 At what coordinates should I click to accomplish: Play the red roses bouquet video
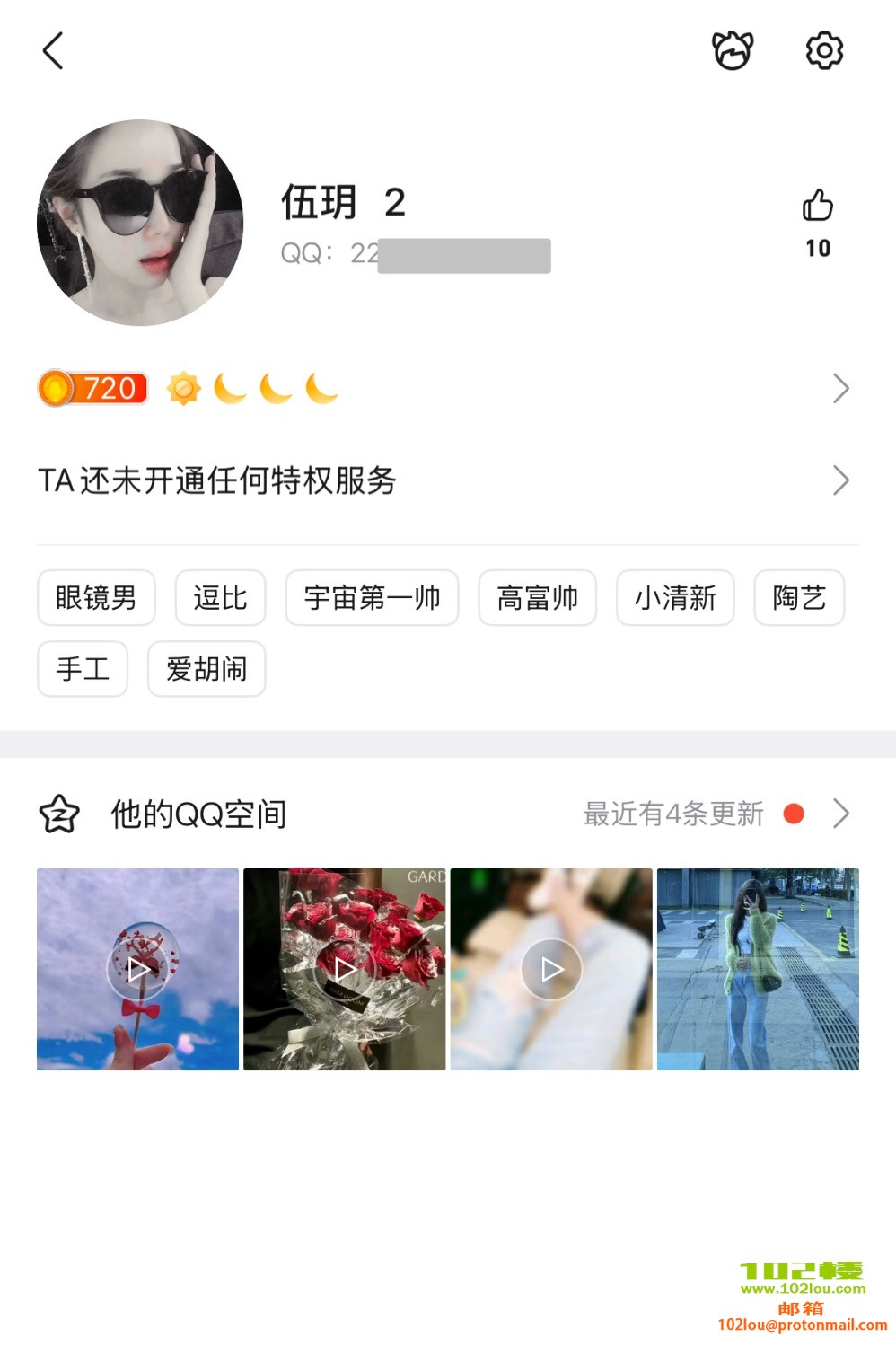click(345, 970)
